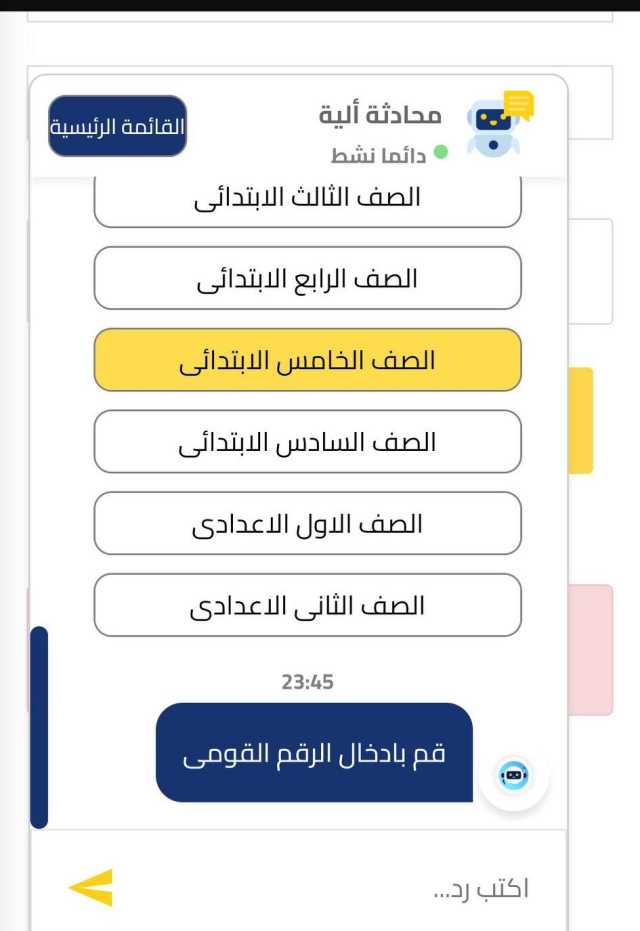
Task: Select الصف الثانى الاعدادى grade
Action: (307, 605)
